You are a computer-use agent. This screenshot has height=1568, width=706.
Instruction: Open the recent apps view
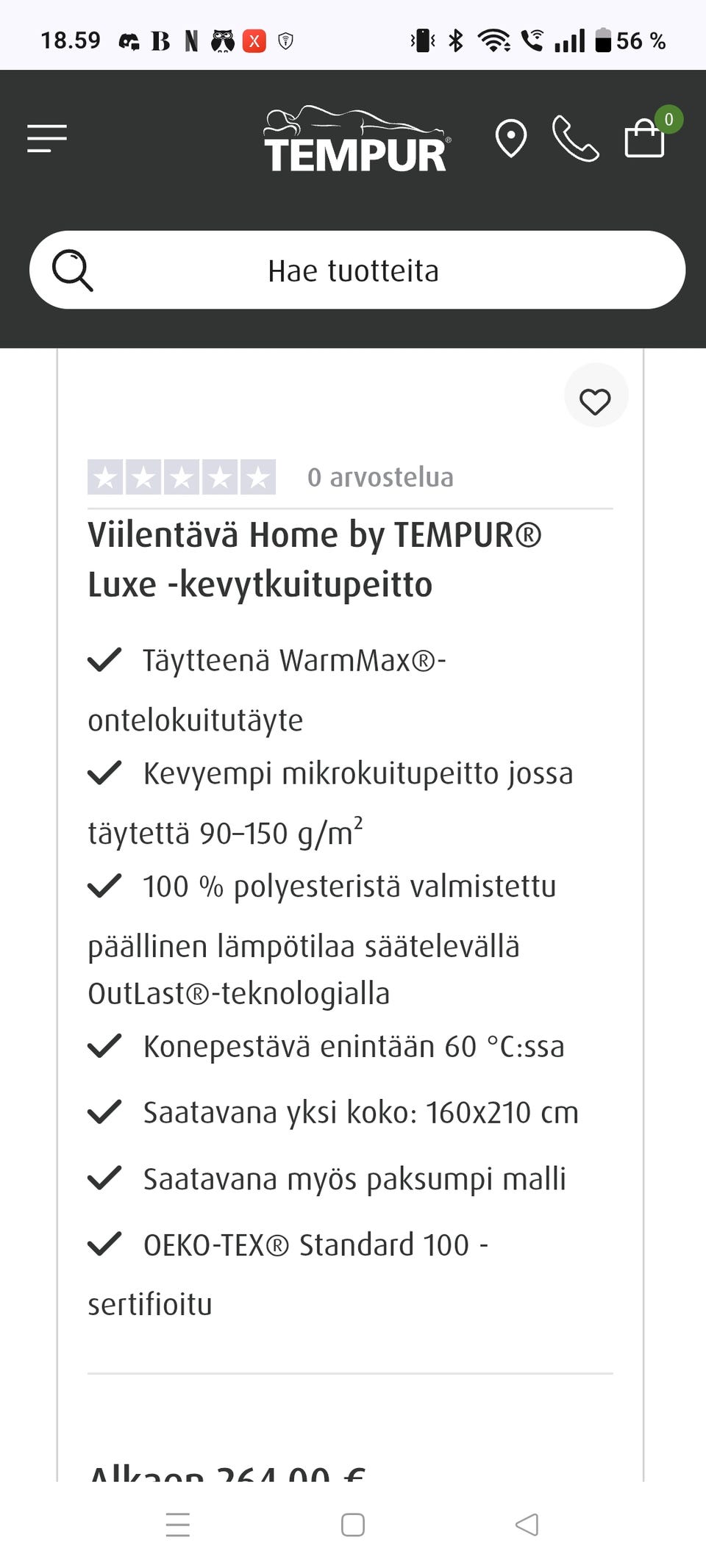(177, 1525)
